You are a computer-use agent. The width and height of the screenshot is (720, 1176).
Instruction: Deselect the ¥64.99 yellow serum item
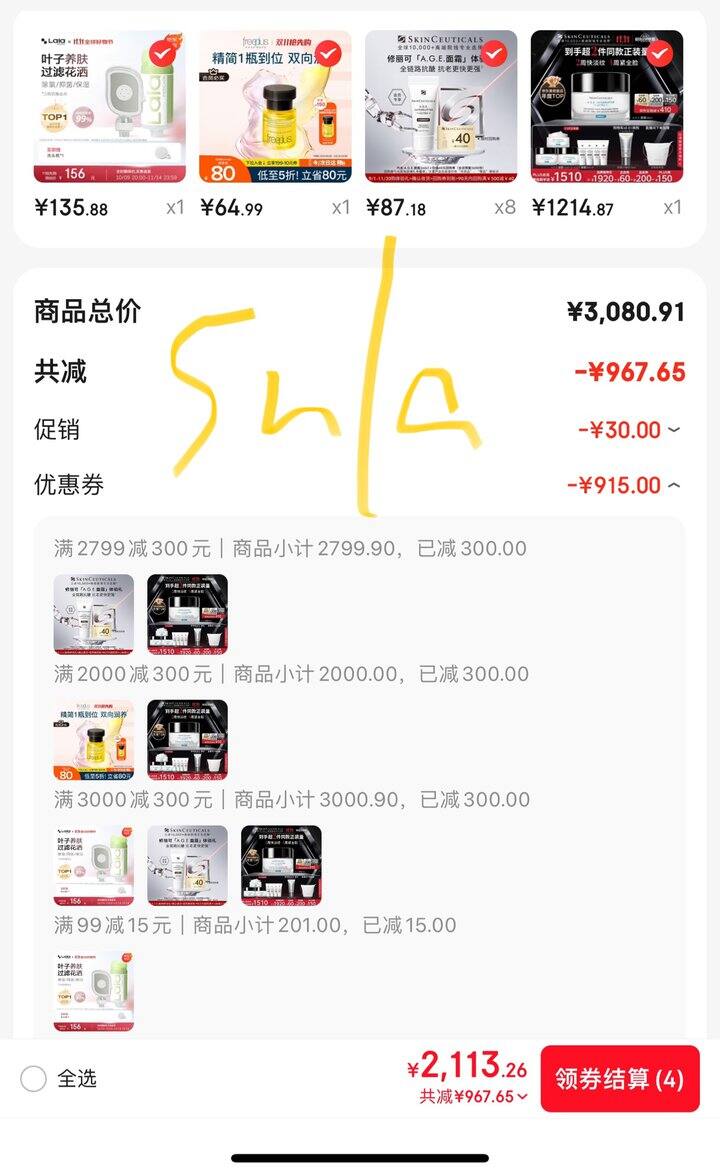coord(330,54)
